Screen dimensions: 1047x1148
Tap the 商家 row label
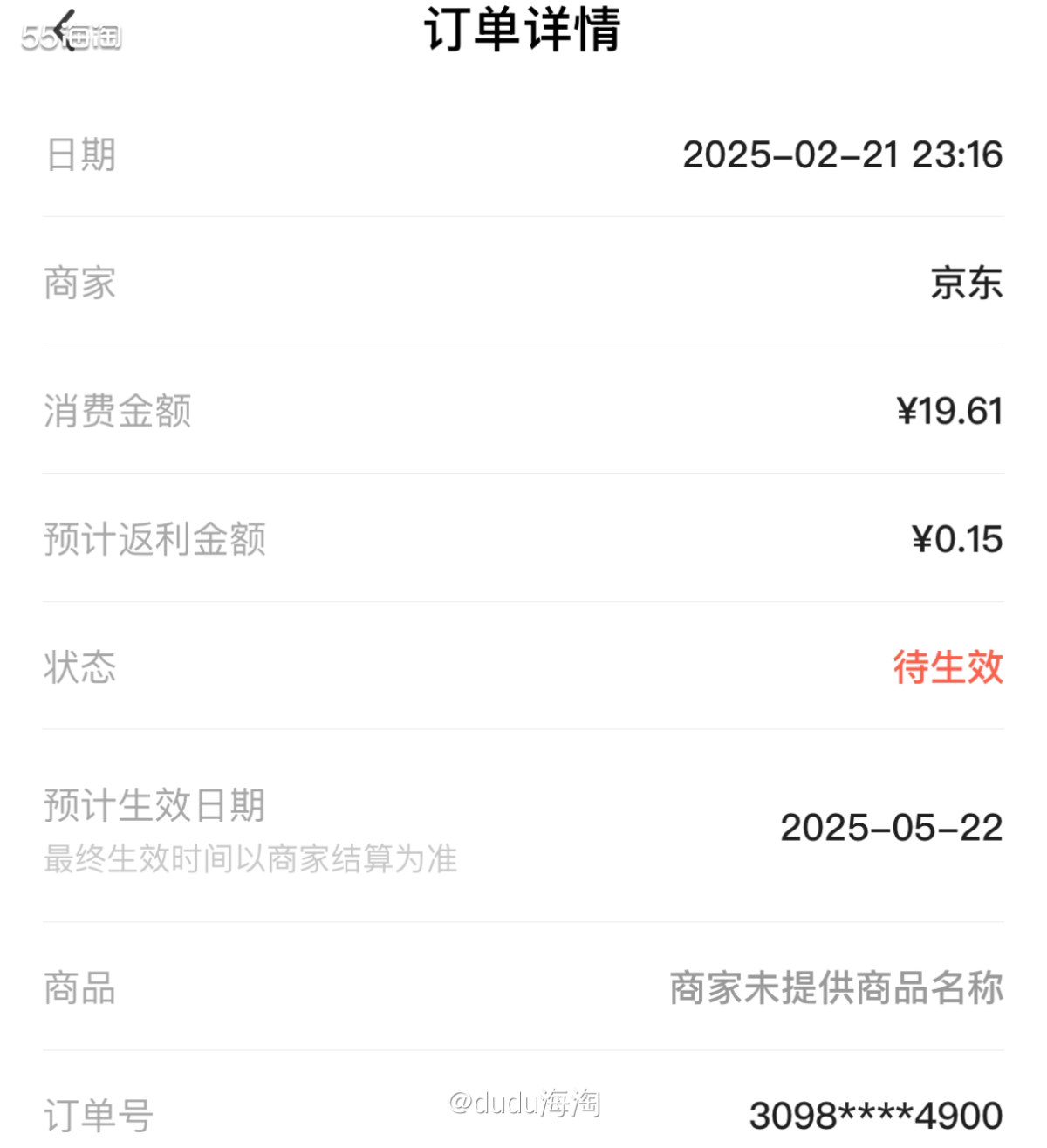coord(78,283)
